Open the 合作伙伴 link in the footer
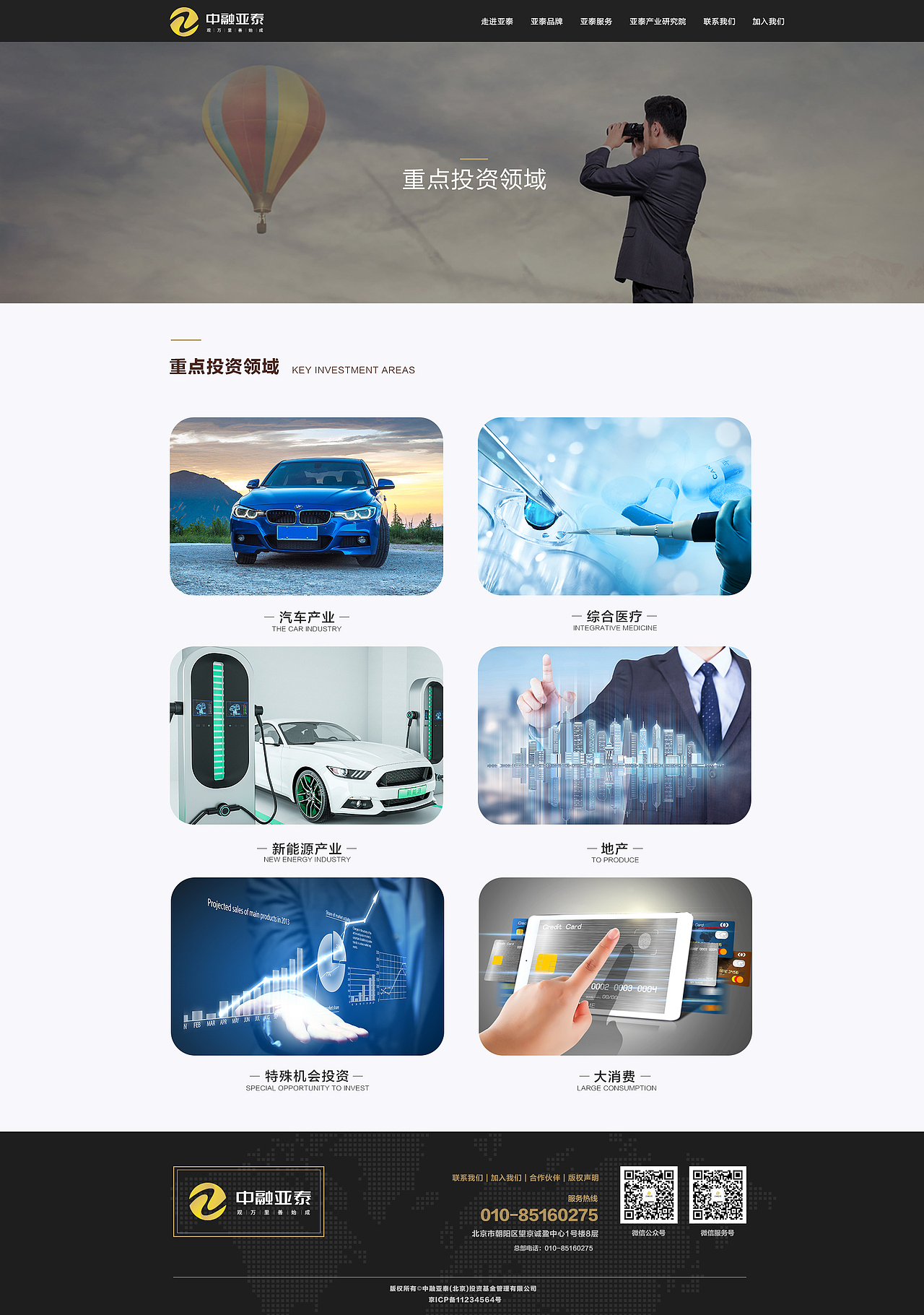 545,1178
